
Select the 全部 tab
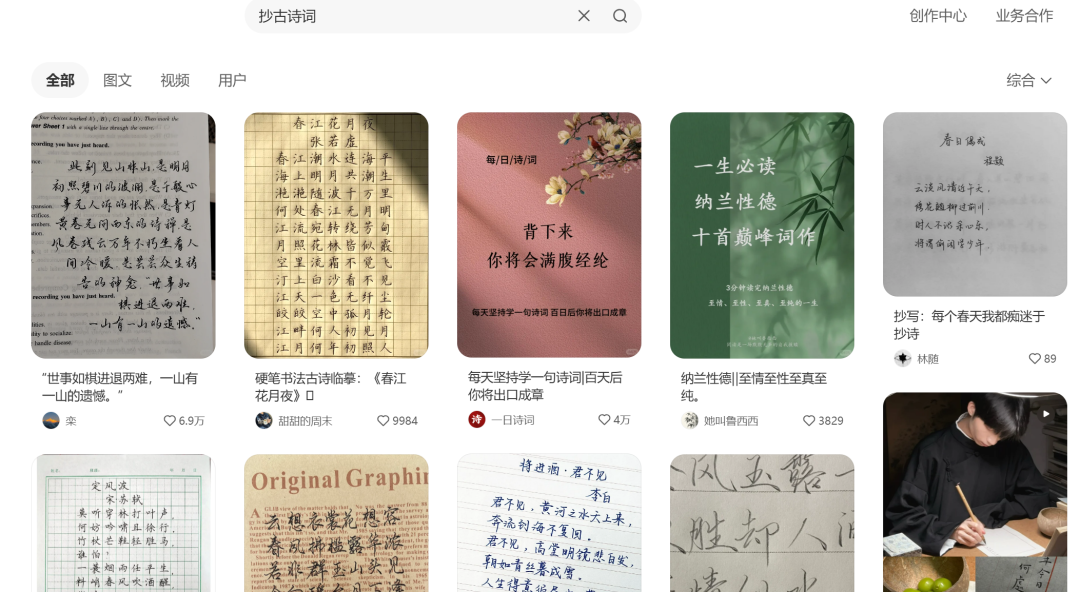coord(60,80)
